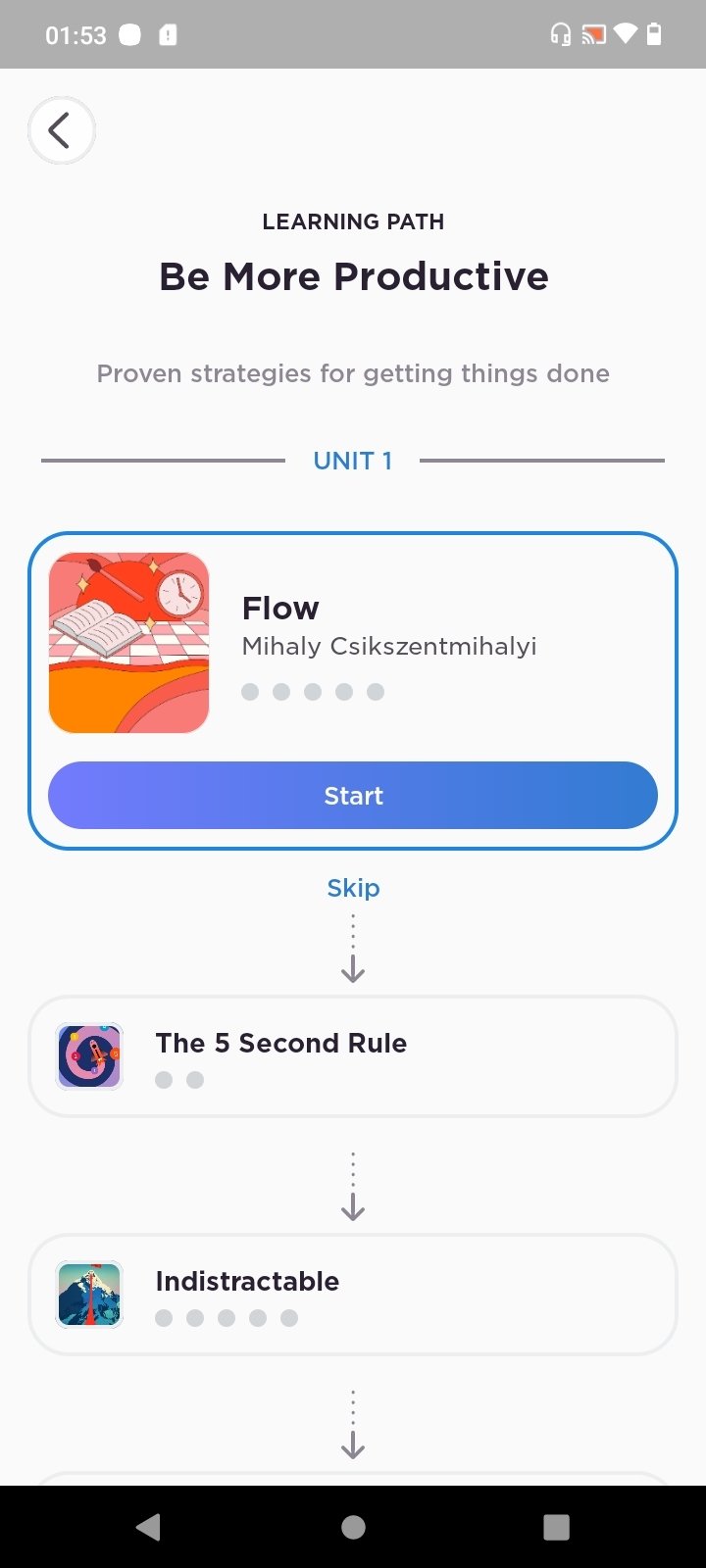Open recent apps from navigation bar
Screen dimensions: 706x1568
point(556,1527)
